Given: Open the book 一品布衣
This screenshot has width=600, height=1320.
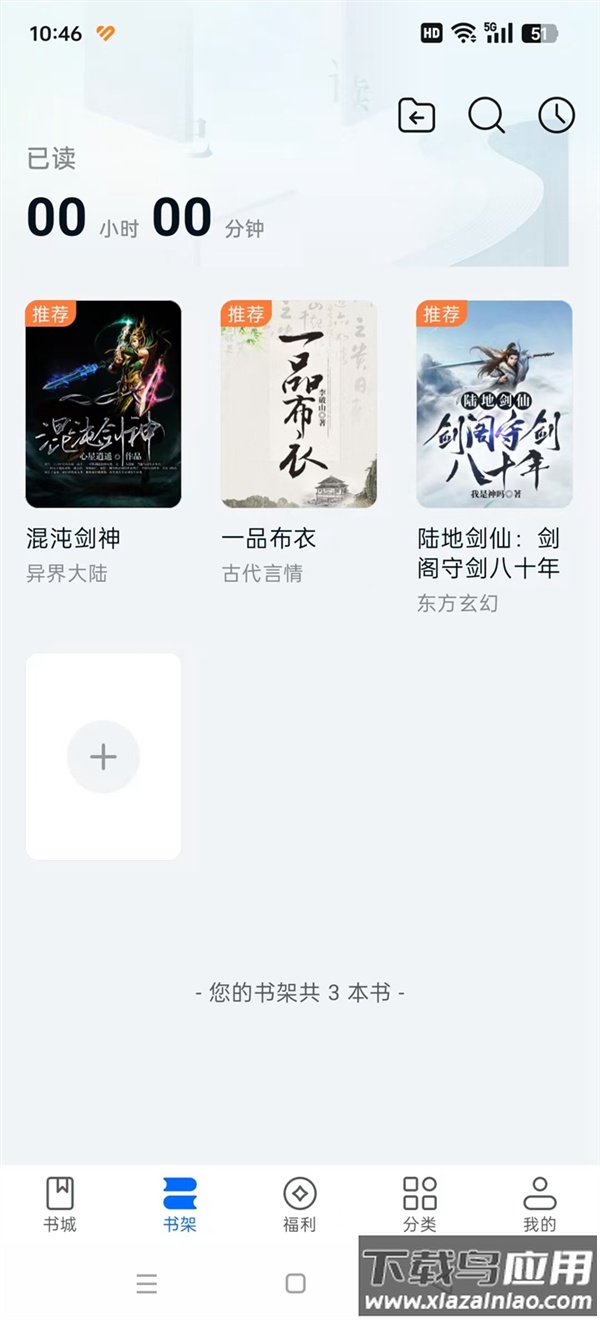Looking at the screenshot, I should [x=299, y=404].
